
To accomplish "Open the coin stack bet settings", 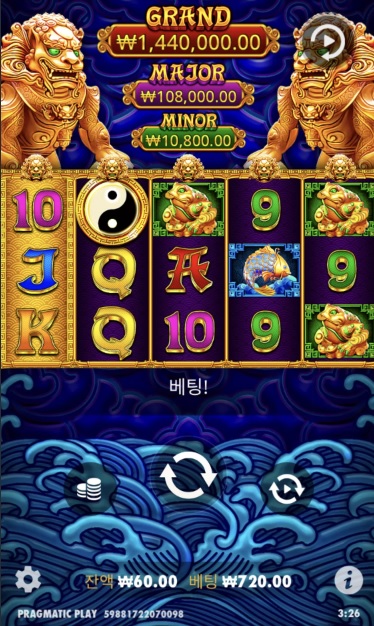I will coord(89,489).
